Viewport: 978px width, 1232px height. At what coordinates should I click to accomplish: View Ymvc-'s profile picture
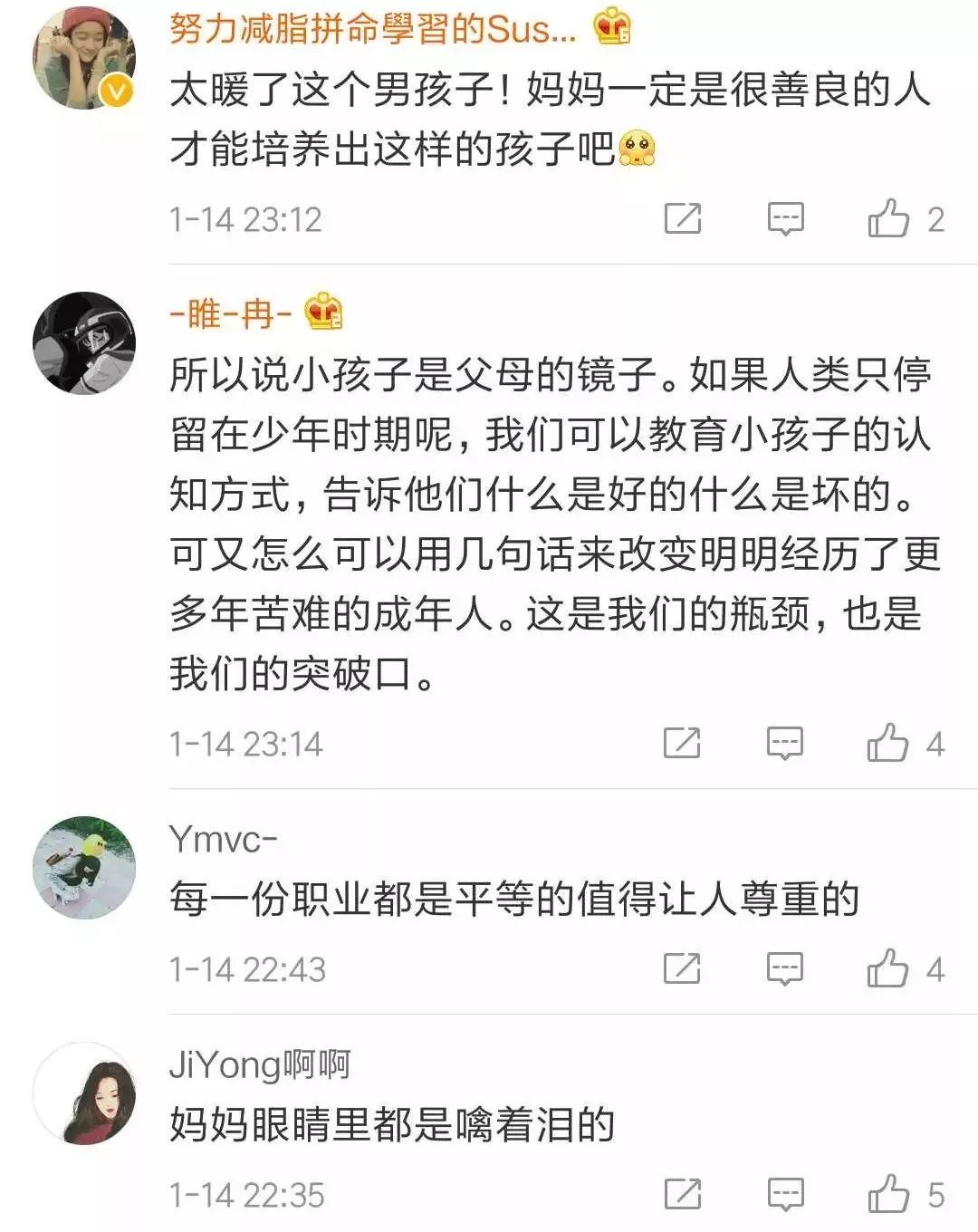84,868
